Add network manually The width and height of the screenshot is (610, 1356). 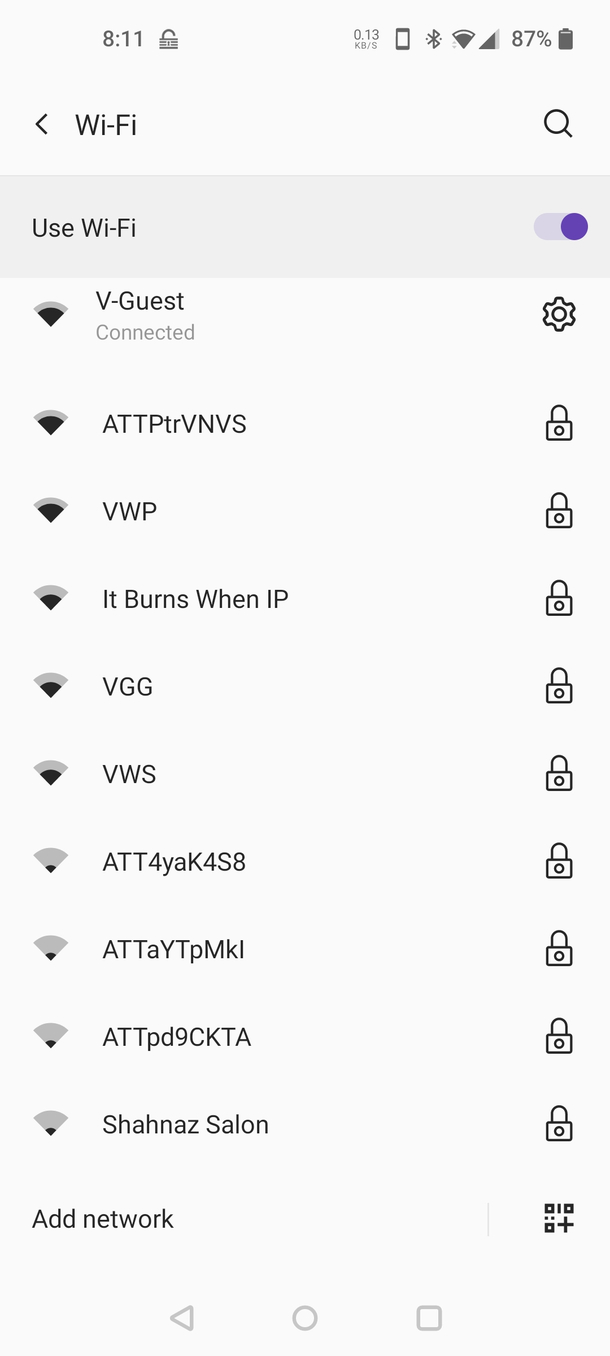[x=103, y=1219]
